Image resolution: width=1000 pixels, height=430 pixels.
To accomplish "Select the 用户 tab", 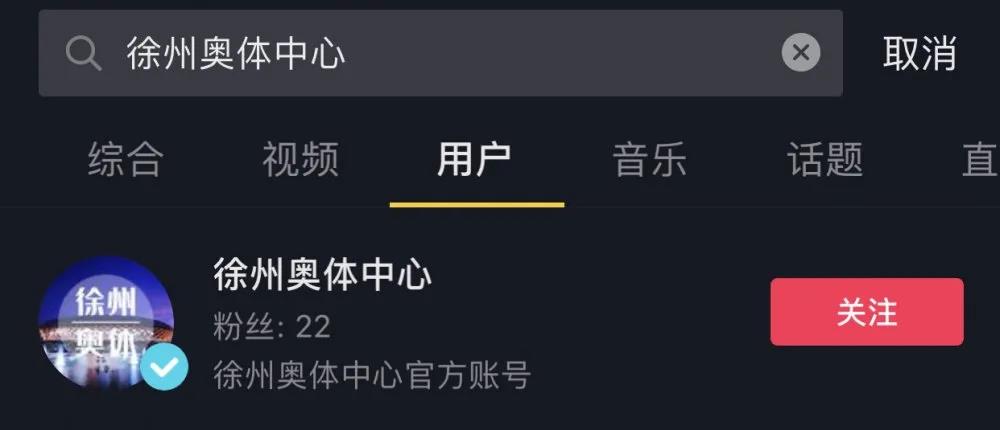I will click(x=475, y=159).
